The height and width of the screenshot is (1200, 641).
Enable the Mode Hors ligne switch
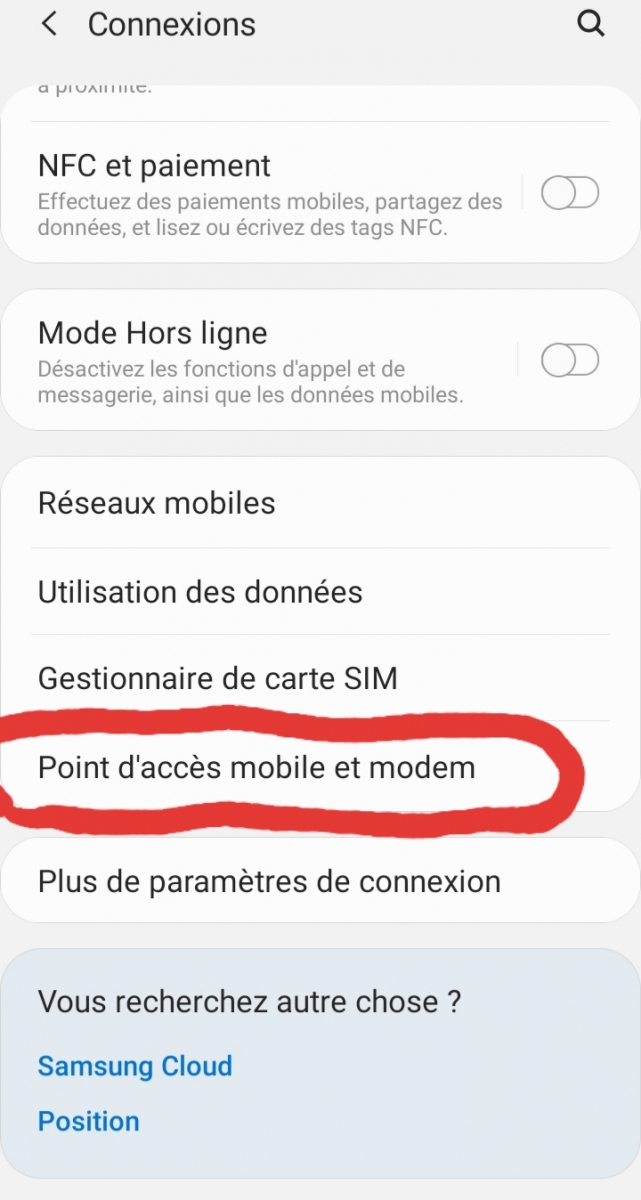[x=570, y=360]
